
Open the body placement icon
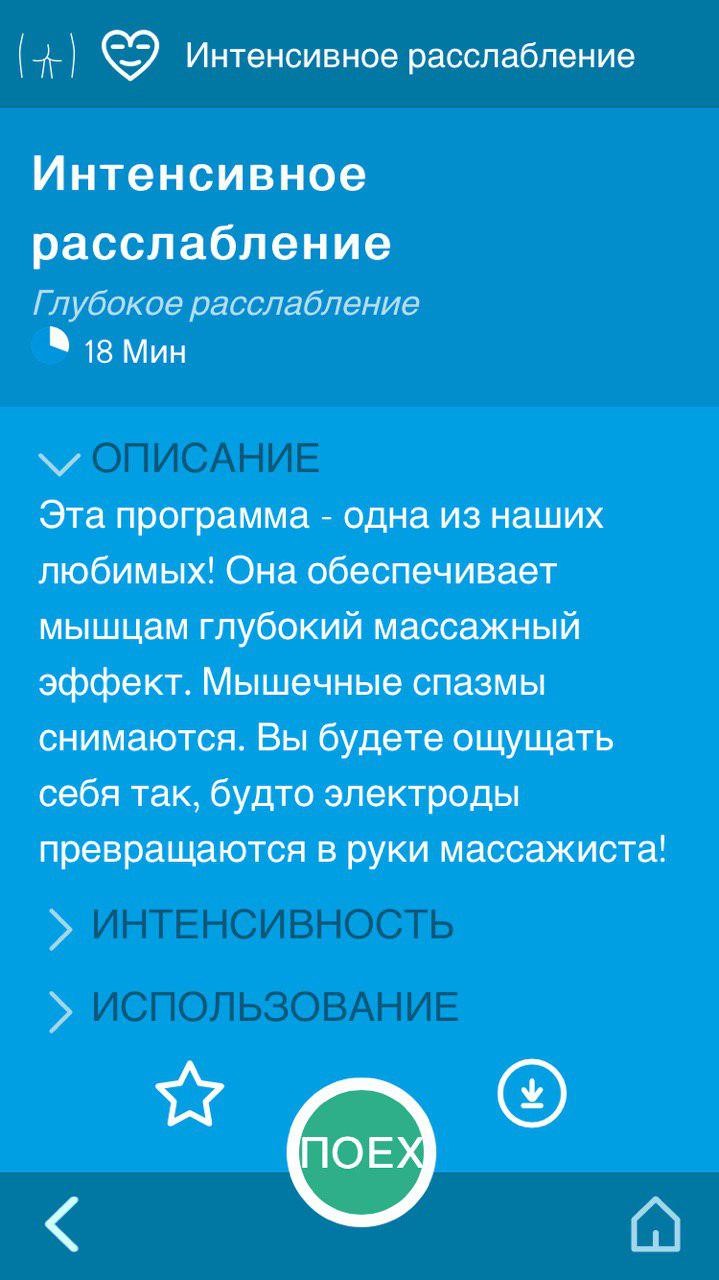tap(47, 55)
